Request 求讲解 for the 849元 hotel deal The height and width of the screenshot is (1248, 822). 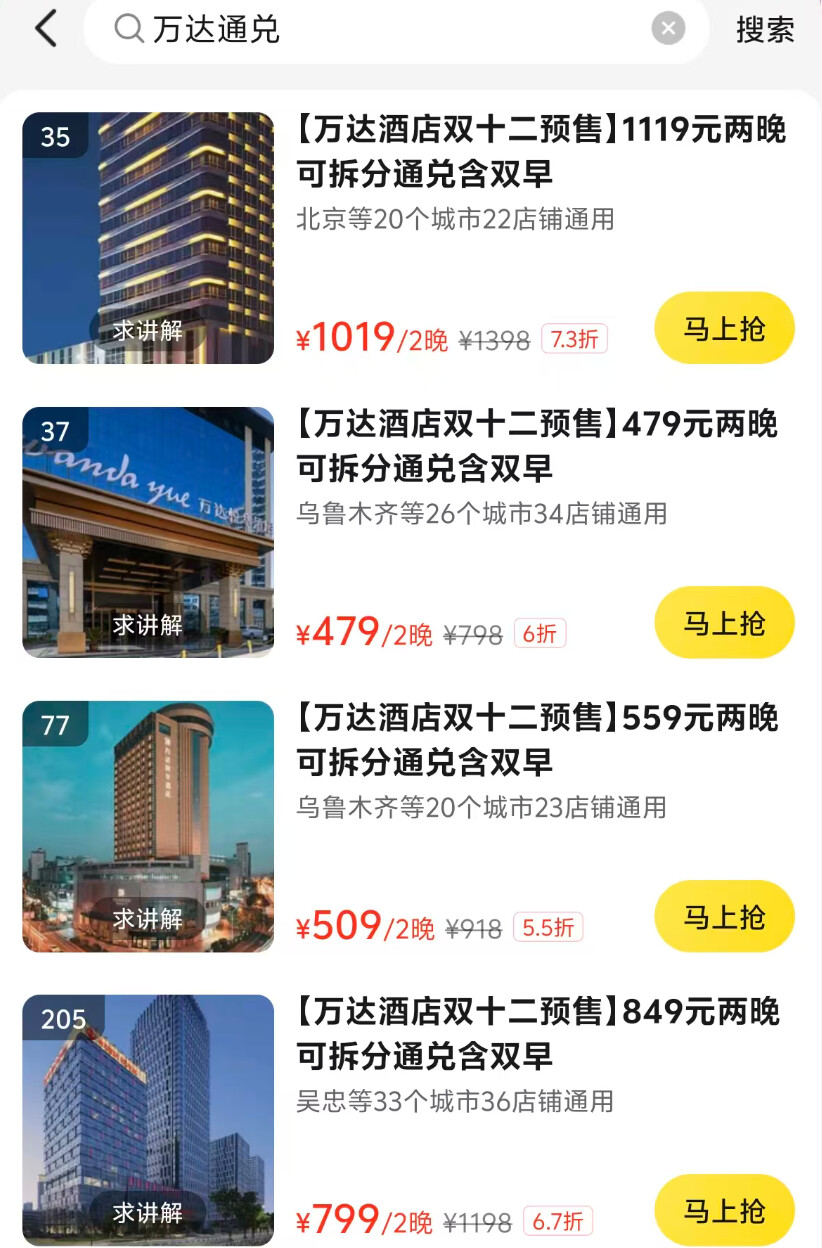pos(147,1212)
